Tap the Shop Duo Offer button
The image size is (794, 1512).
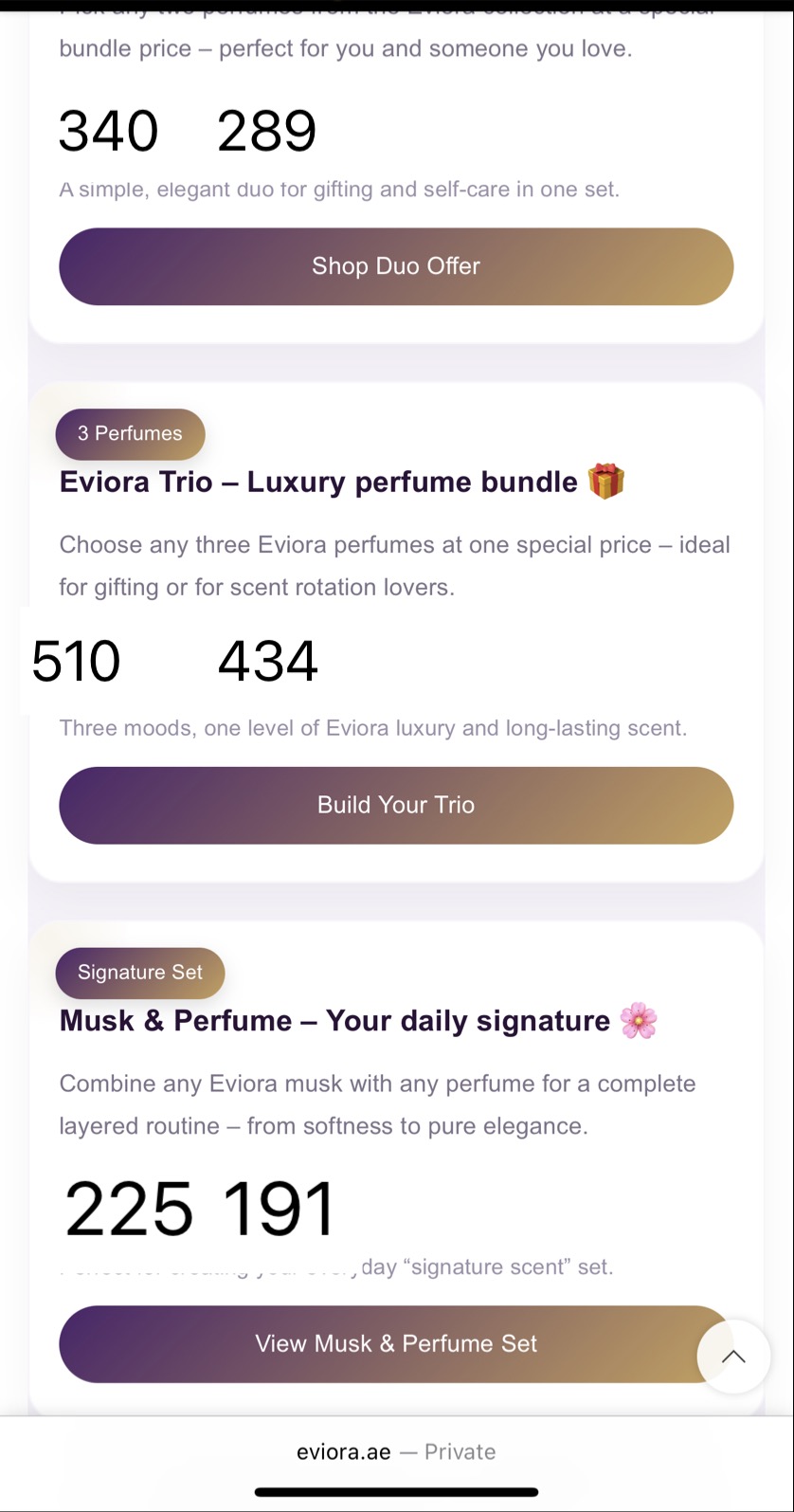coord(396,266)
